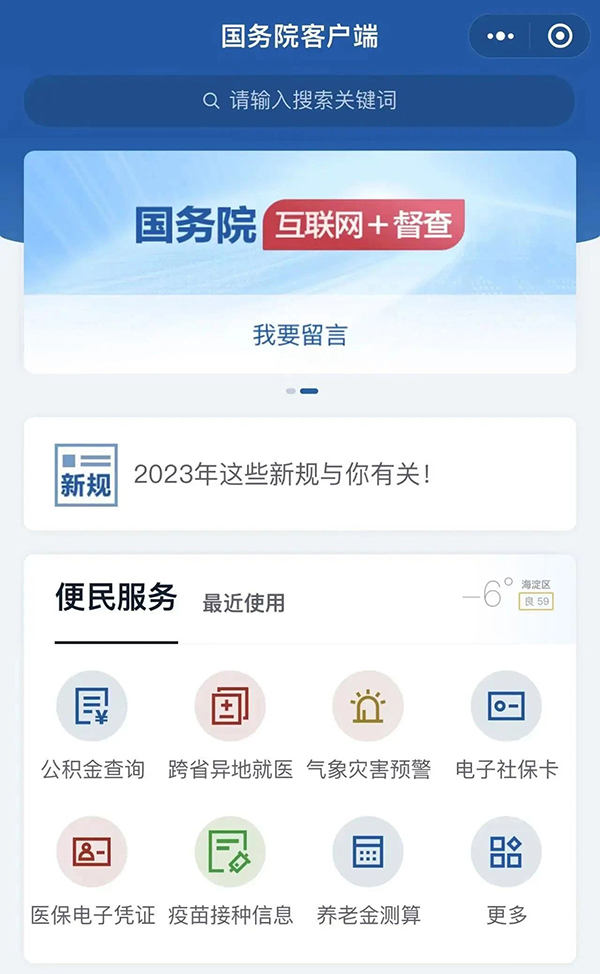Switch to the 便民服务 tab

tap(116, 598)
